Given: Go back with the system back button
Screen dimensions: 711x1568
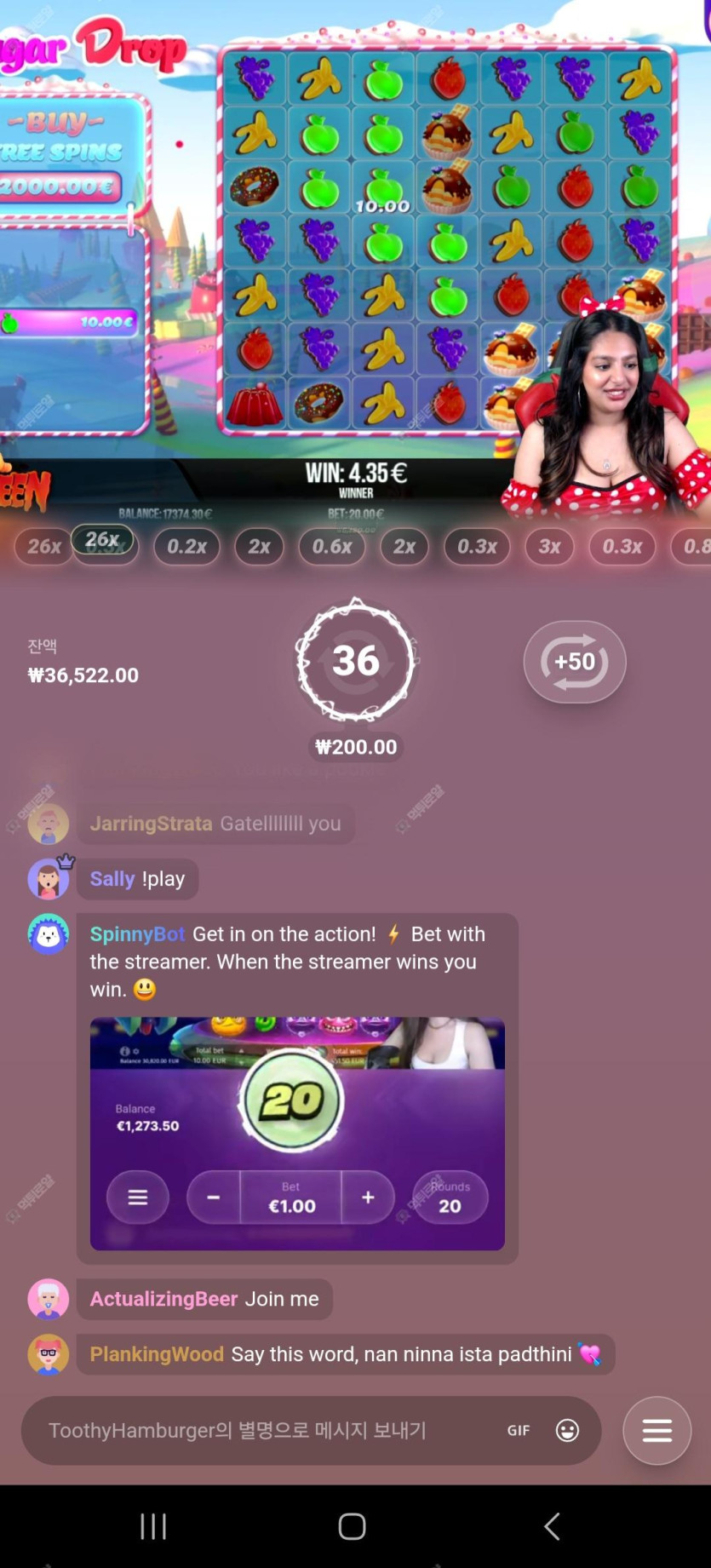Looking at the screenshot, I should click(552, 1526).
